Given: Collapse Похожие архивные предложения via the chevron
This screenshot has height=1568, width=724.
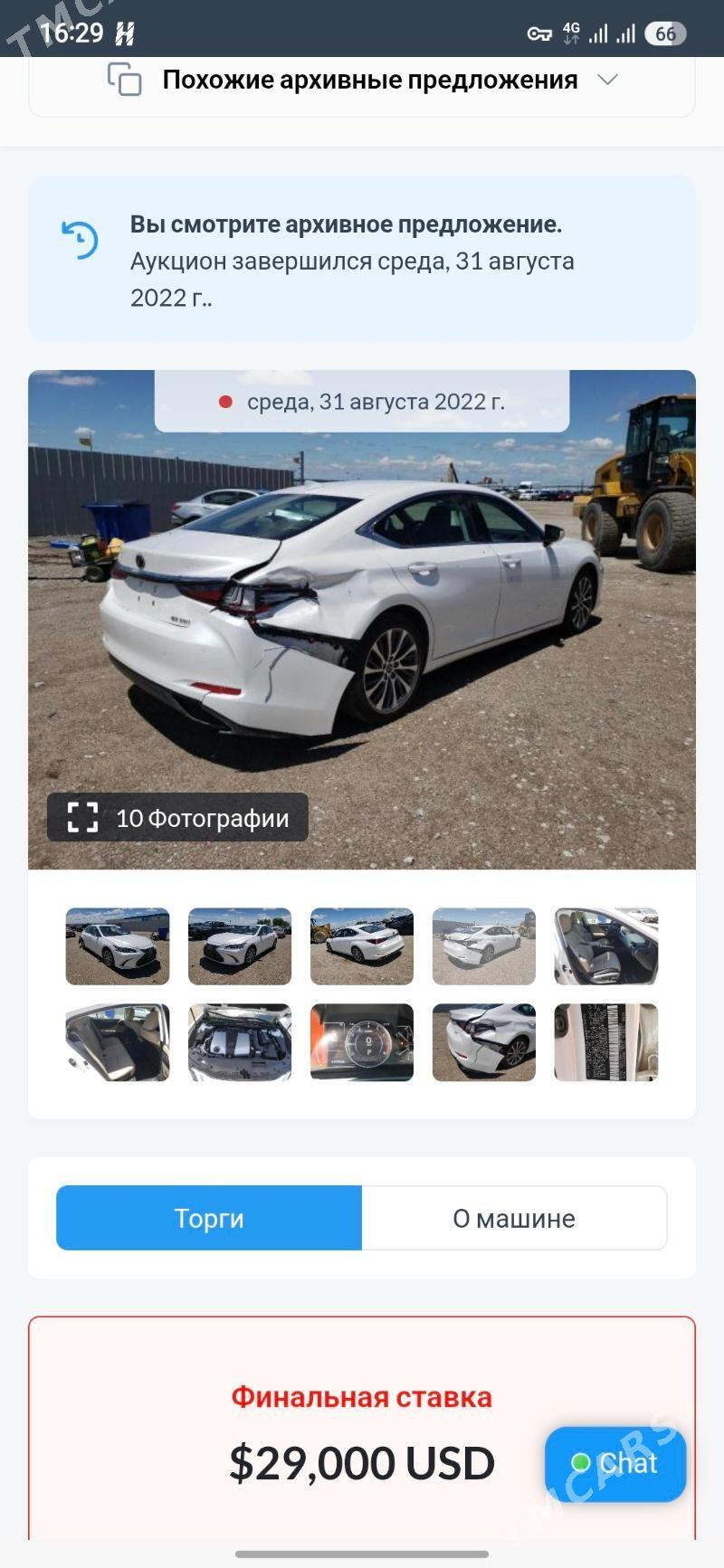Looking at the screenshot, I should tap(608, 79).
